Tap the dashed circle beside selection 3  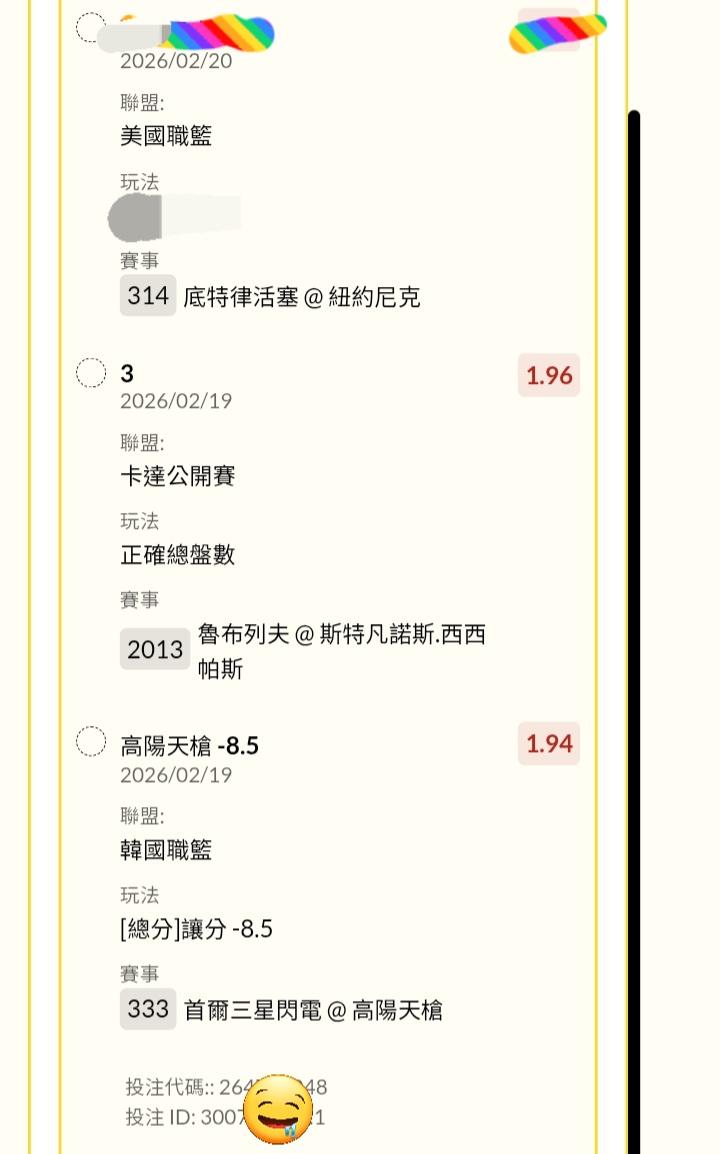pyautogui.click(x=91, y=372)
